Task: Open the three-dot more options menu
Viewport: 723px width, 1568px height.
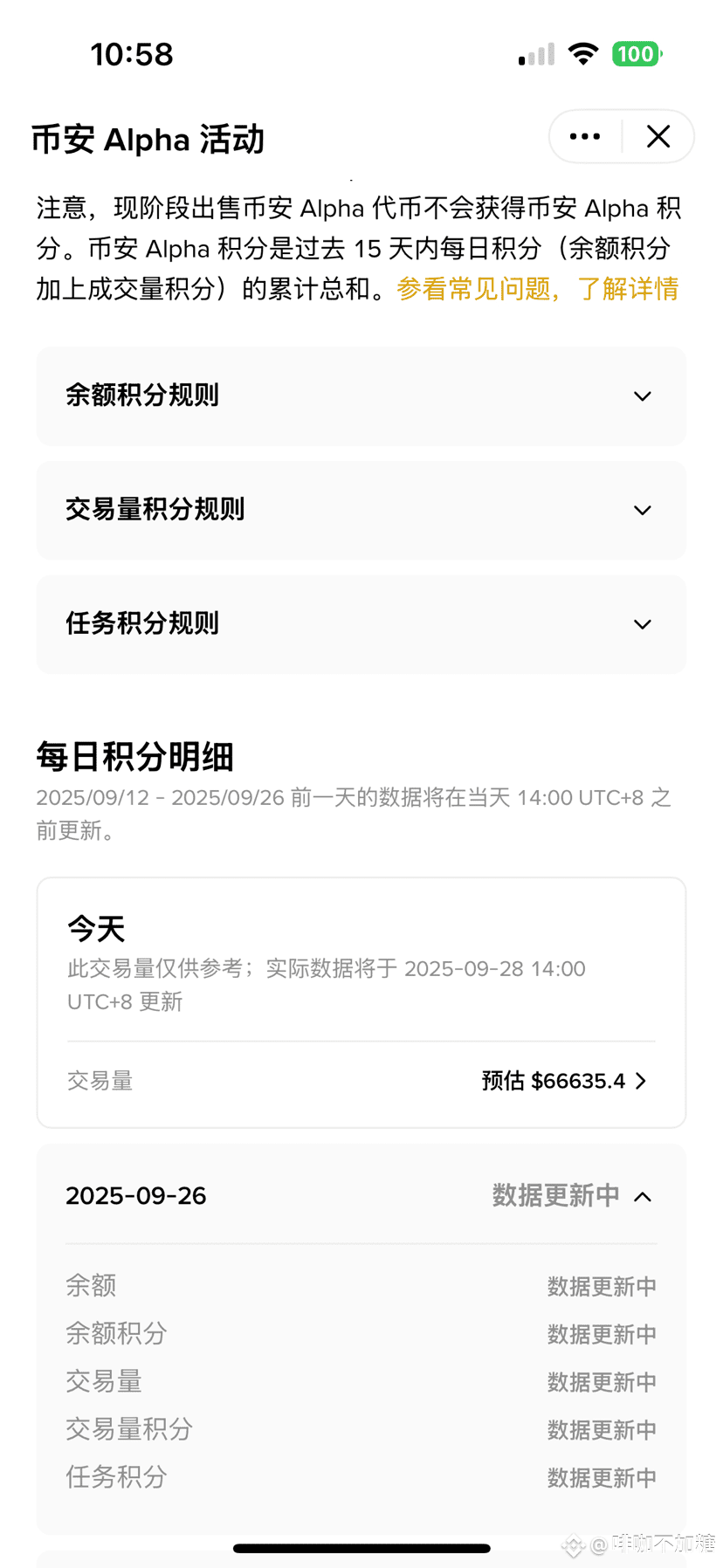Action: coord(585,136)
